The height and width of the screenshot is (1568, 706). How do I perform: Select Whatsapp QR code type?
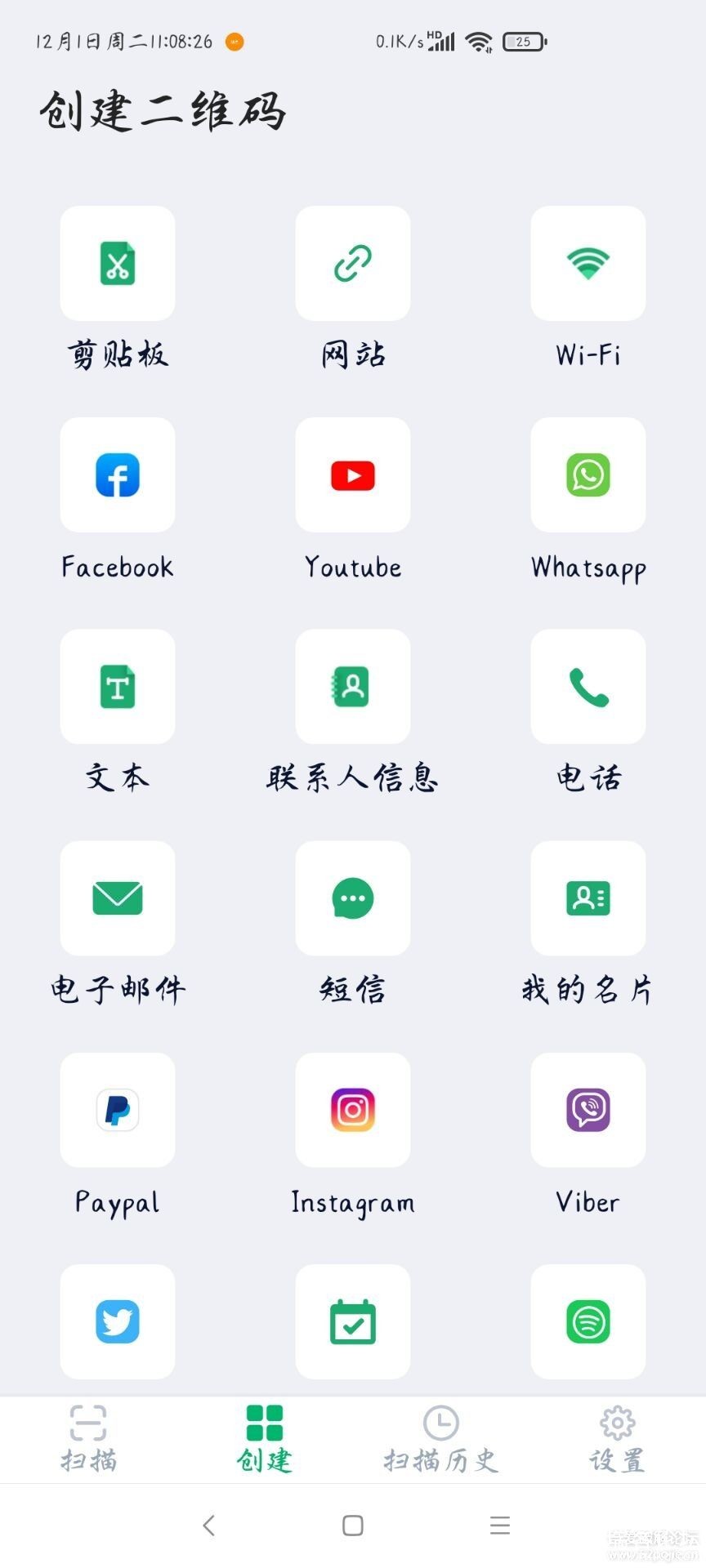588,474
